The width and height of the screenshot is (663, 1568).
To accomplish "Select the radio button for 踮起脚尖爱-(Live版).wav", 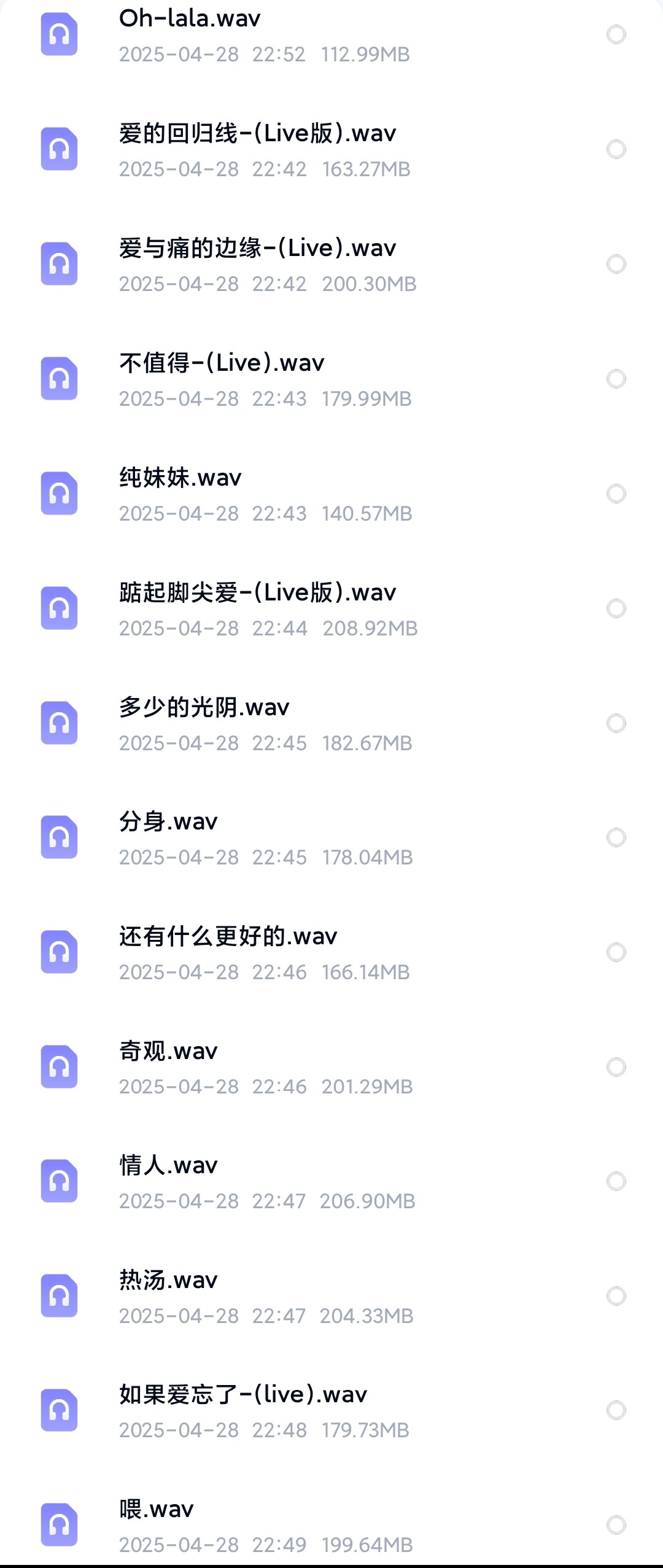I will click(x=616, y=608).
